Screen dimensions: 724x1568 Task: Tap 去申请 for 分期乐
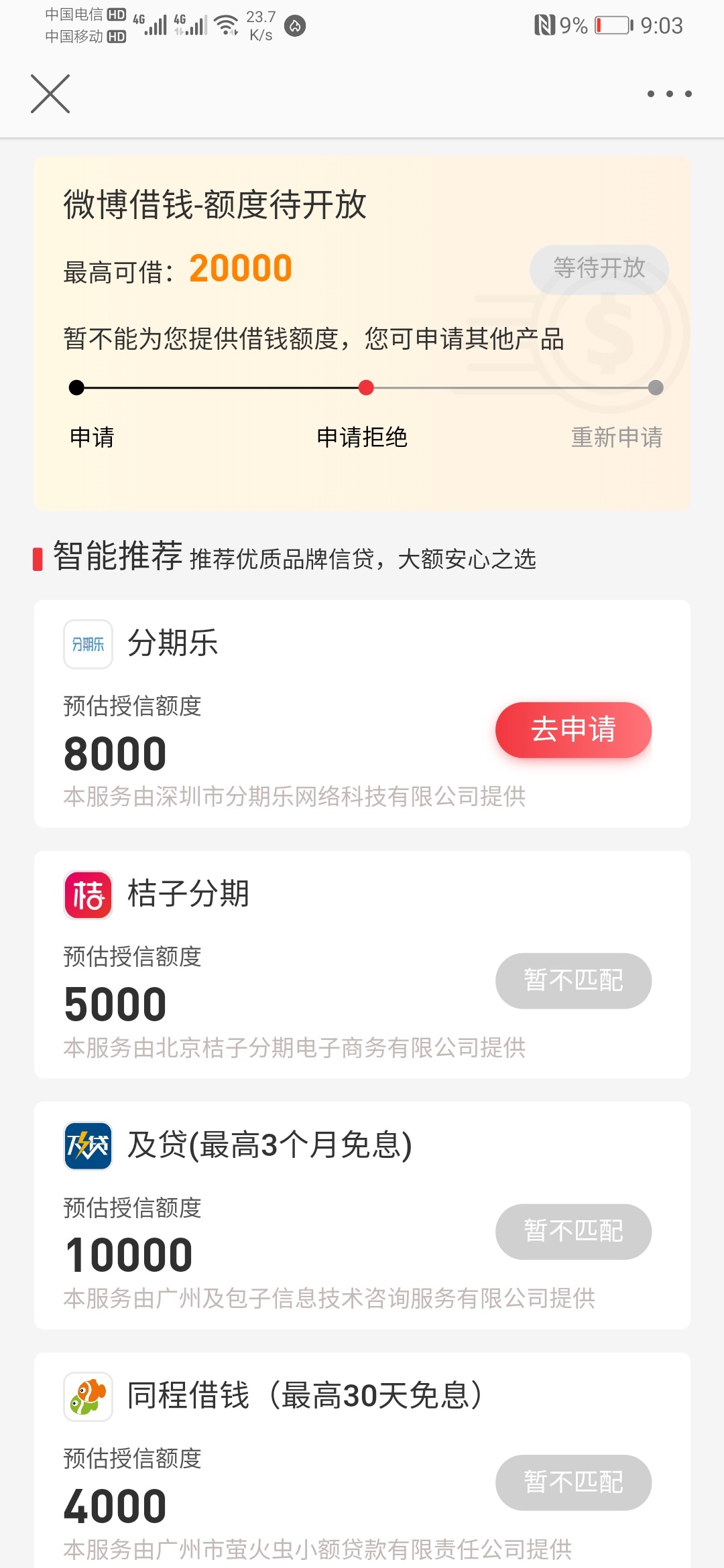[573, 730]
